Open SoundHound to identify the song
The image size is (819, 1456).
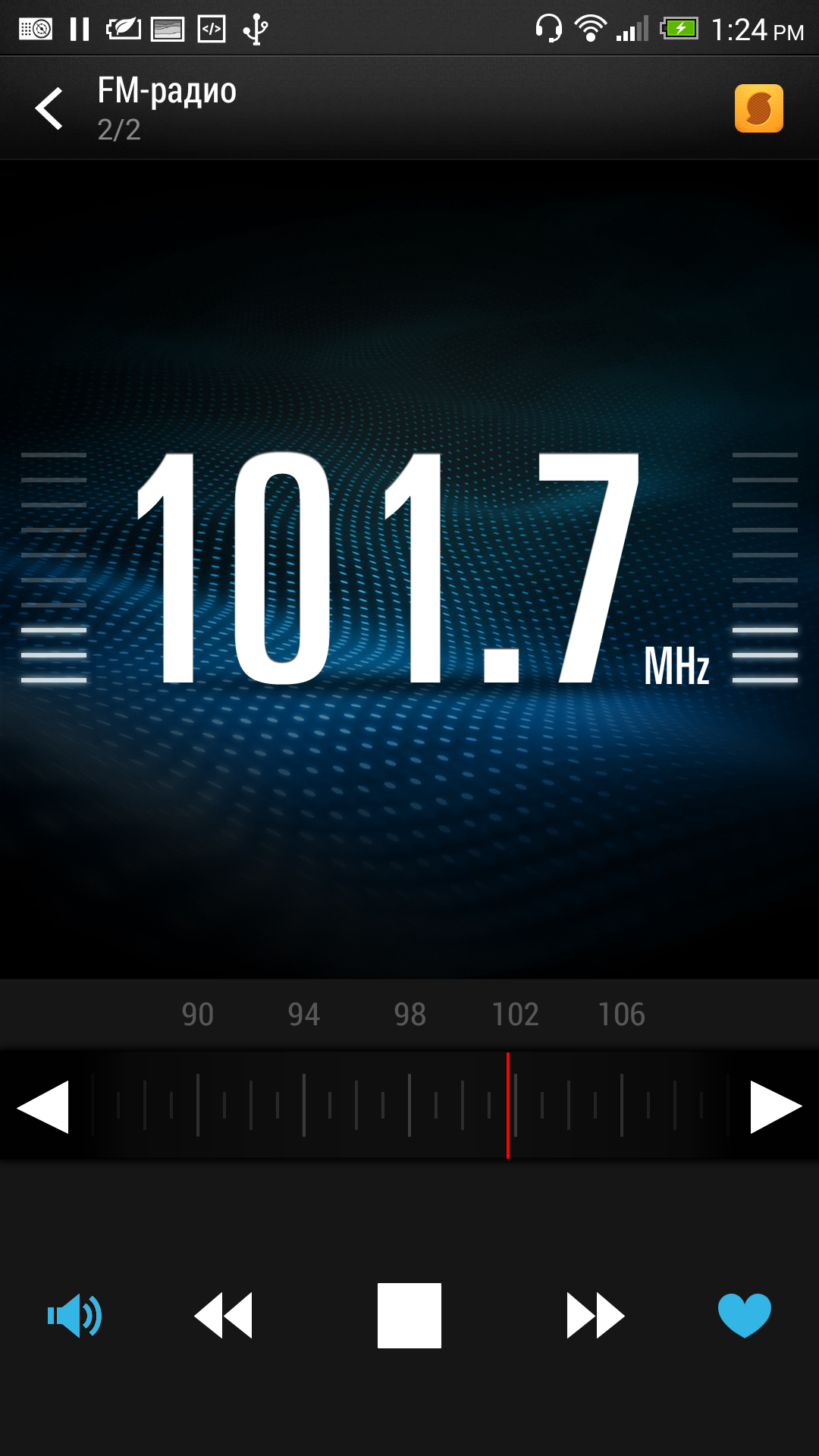click(758, 108)
